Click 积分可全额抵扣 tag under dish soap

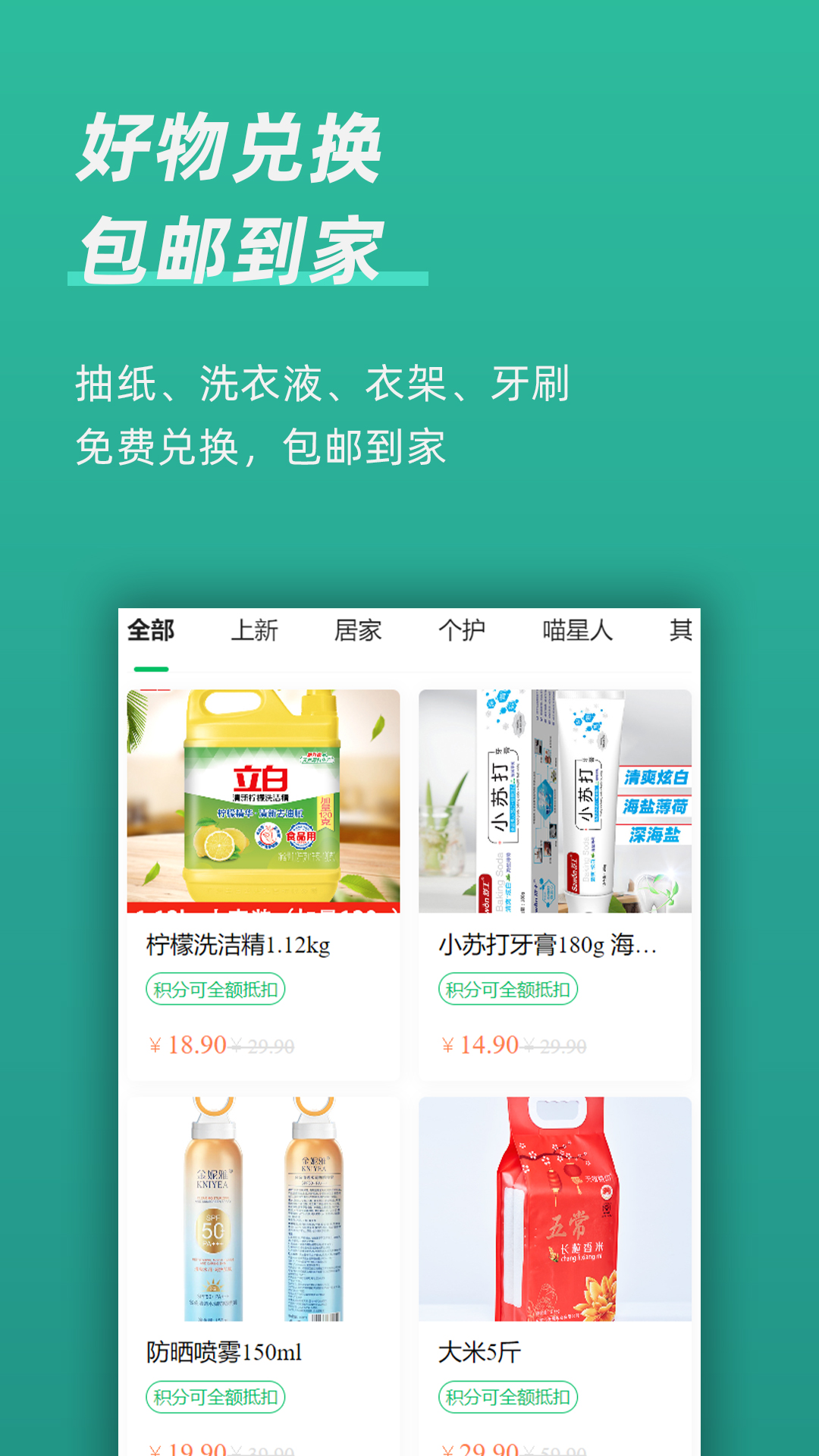[x=215, y=989]
